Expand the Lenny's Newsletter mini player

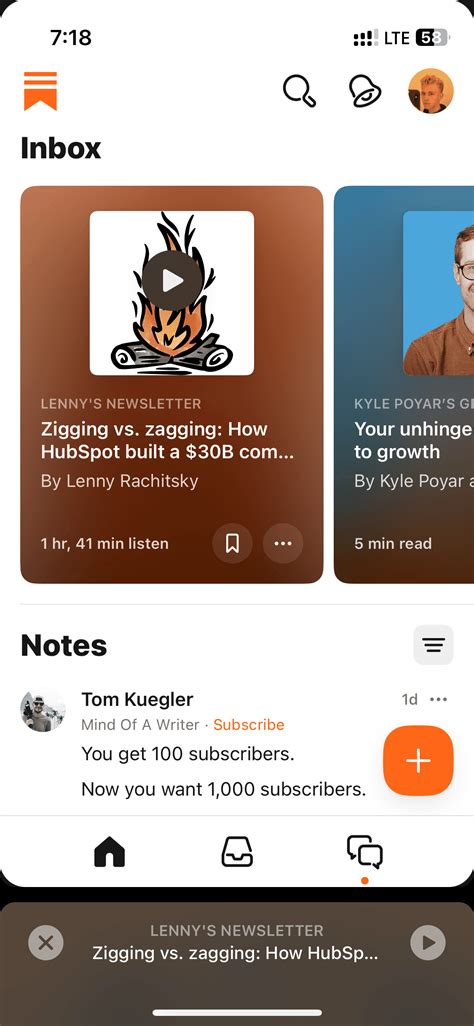[237, 943]
